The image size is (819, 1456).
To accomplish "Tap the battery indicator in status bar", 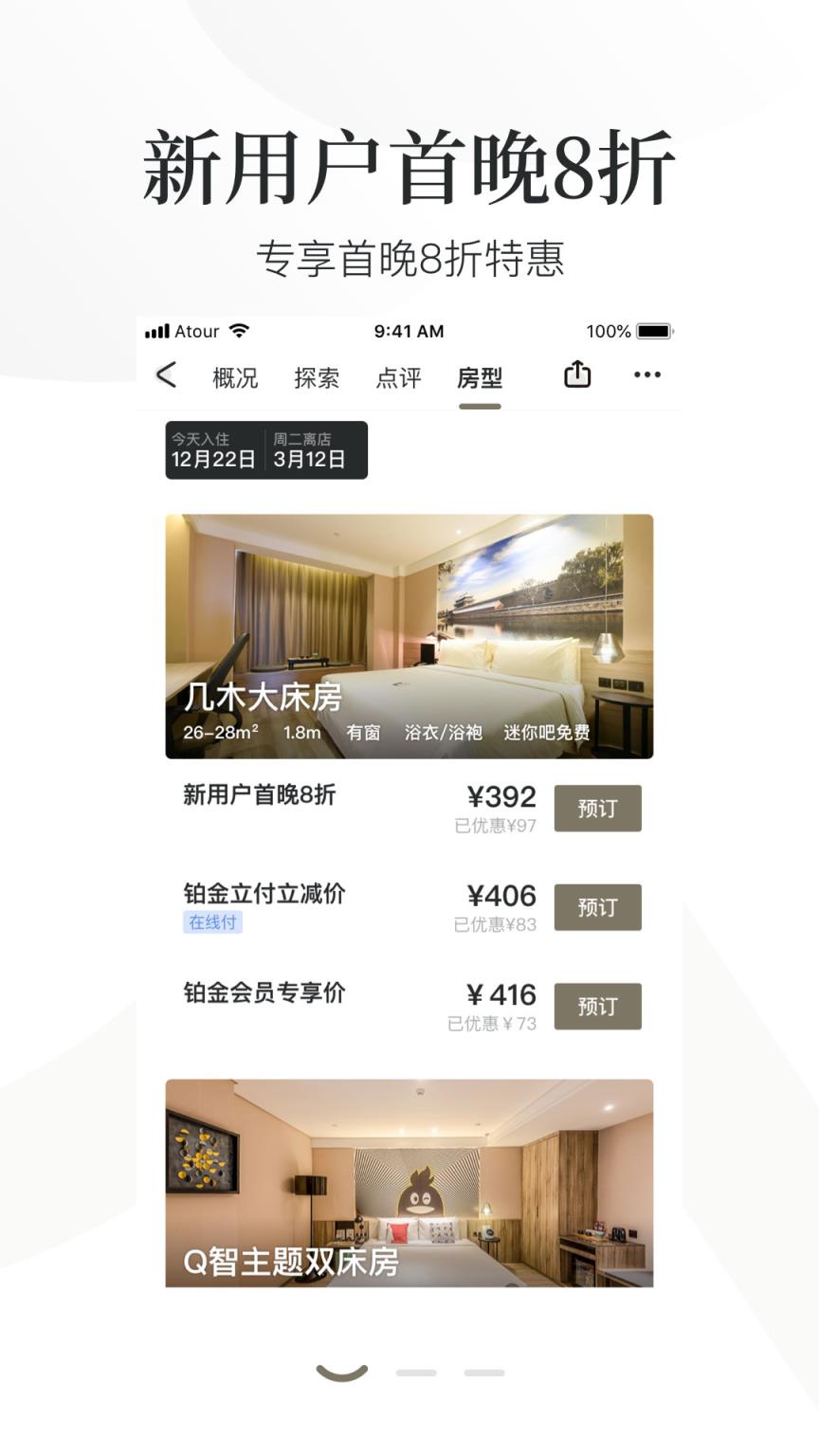I will tap(655, 331).
